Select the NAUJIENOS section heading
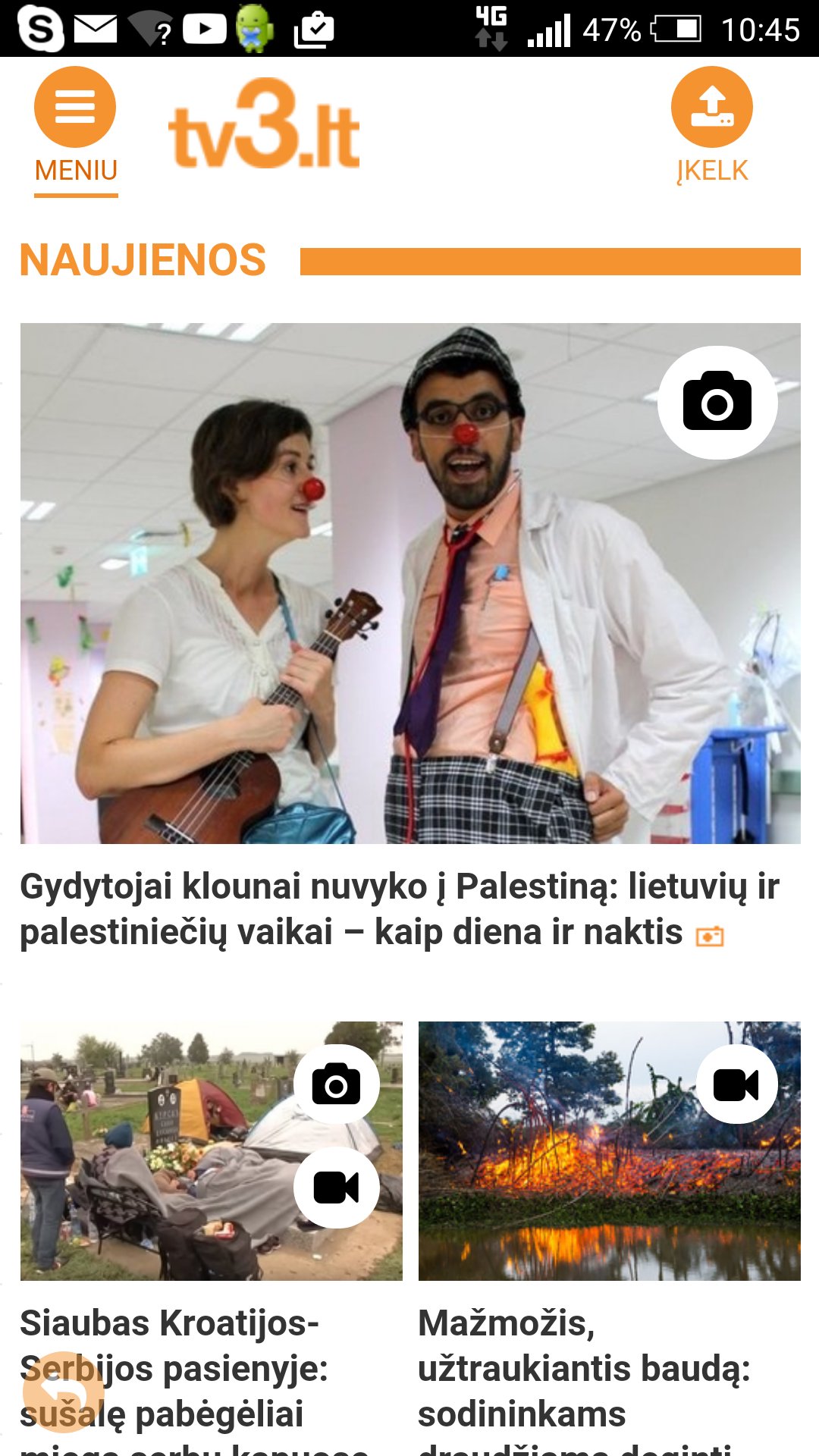Viewport: 819px width, 1456px height. pos(143,260)
